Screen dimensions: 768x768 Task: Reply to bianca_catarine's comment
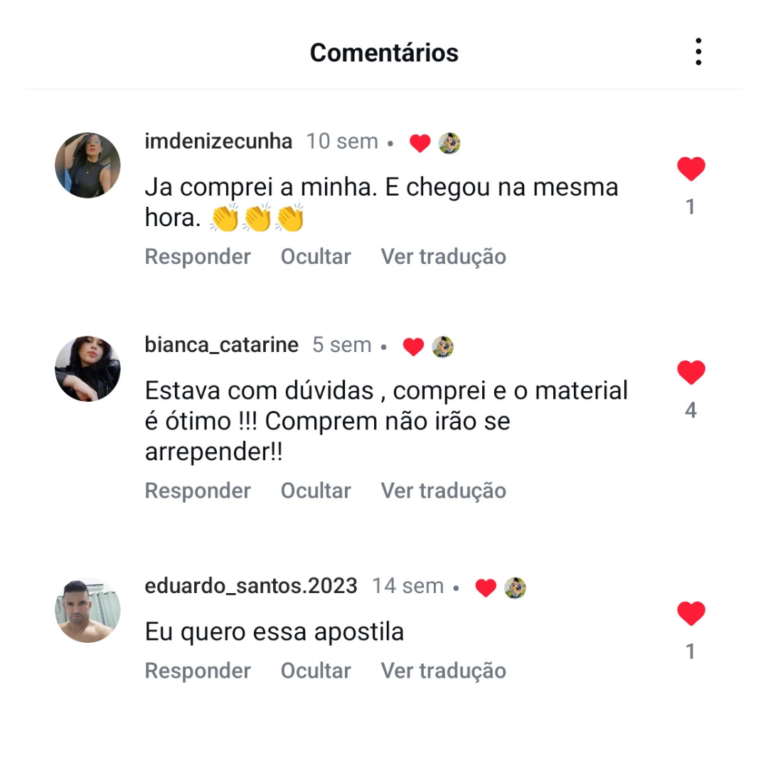pos(197,491)
